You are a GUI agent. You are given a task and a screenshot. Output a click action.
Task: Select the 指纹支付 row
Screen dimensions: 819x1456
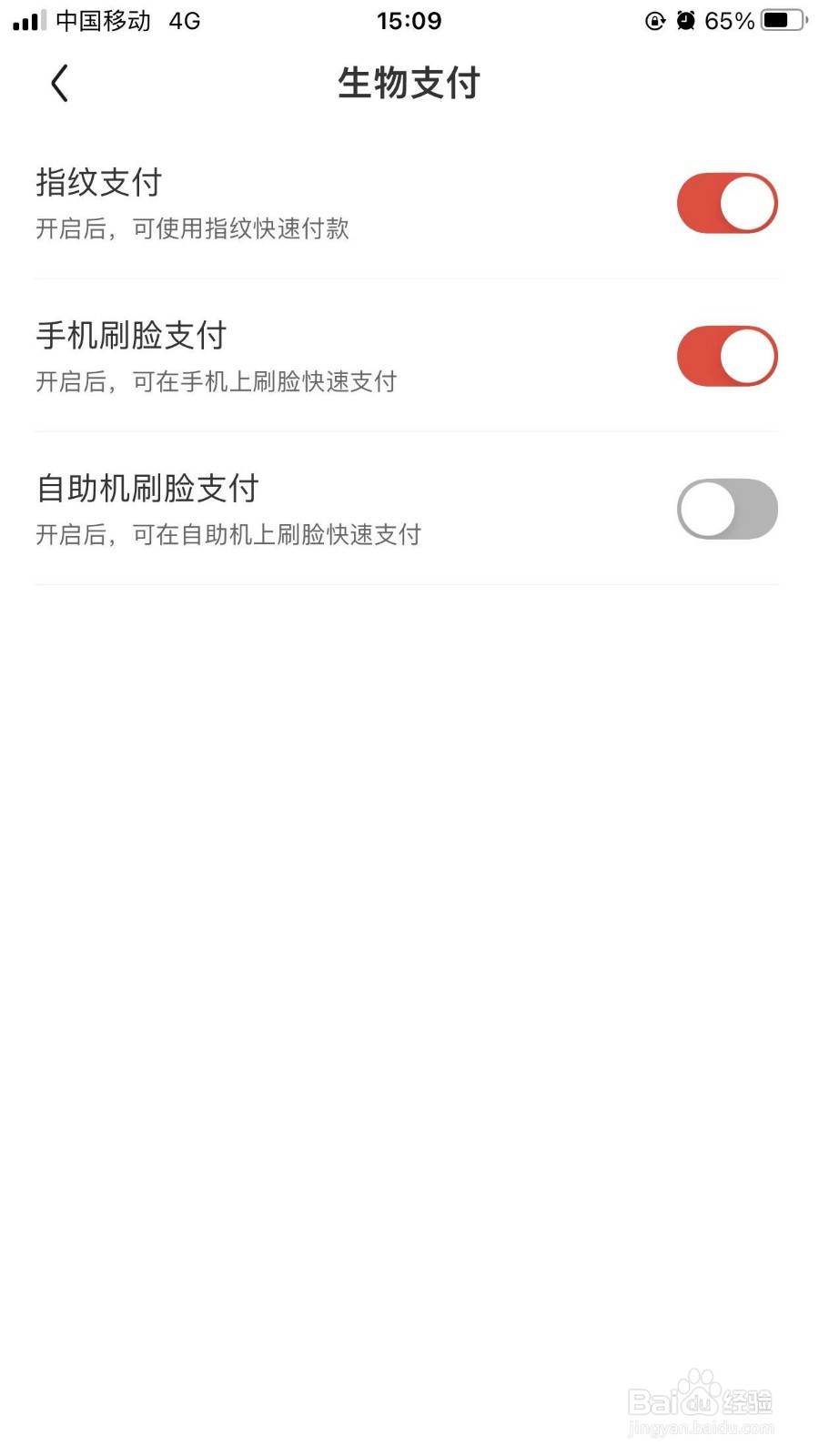pyautogui.click(x=98, y=183)
